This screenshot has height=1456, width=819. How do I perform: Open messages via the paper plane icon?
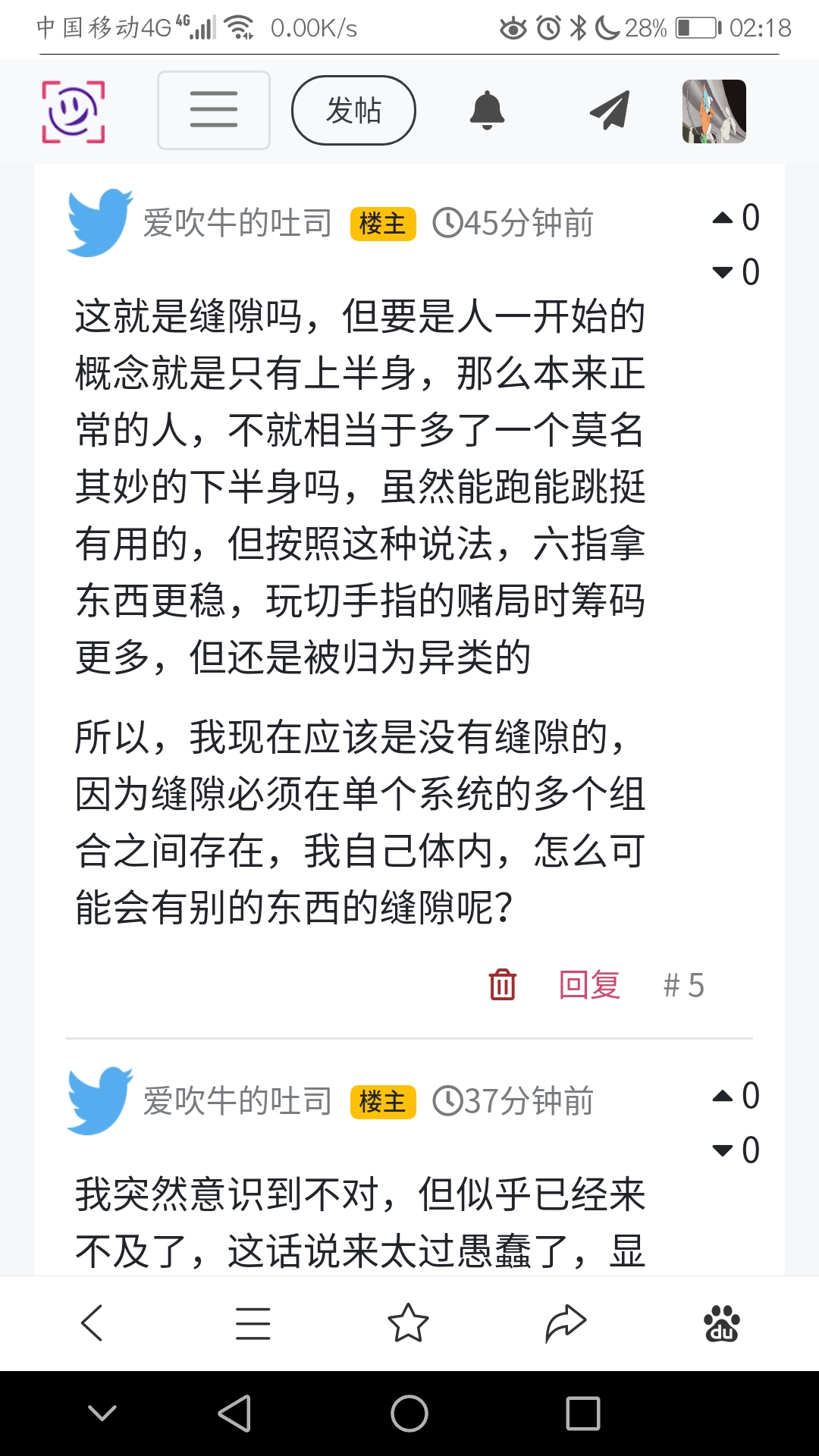pos(610,110)
